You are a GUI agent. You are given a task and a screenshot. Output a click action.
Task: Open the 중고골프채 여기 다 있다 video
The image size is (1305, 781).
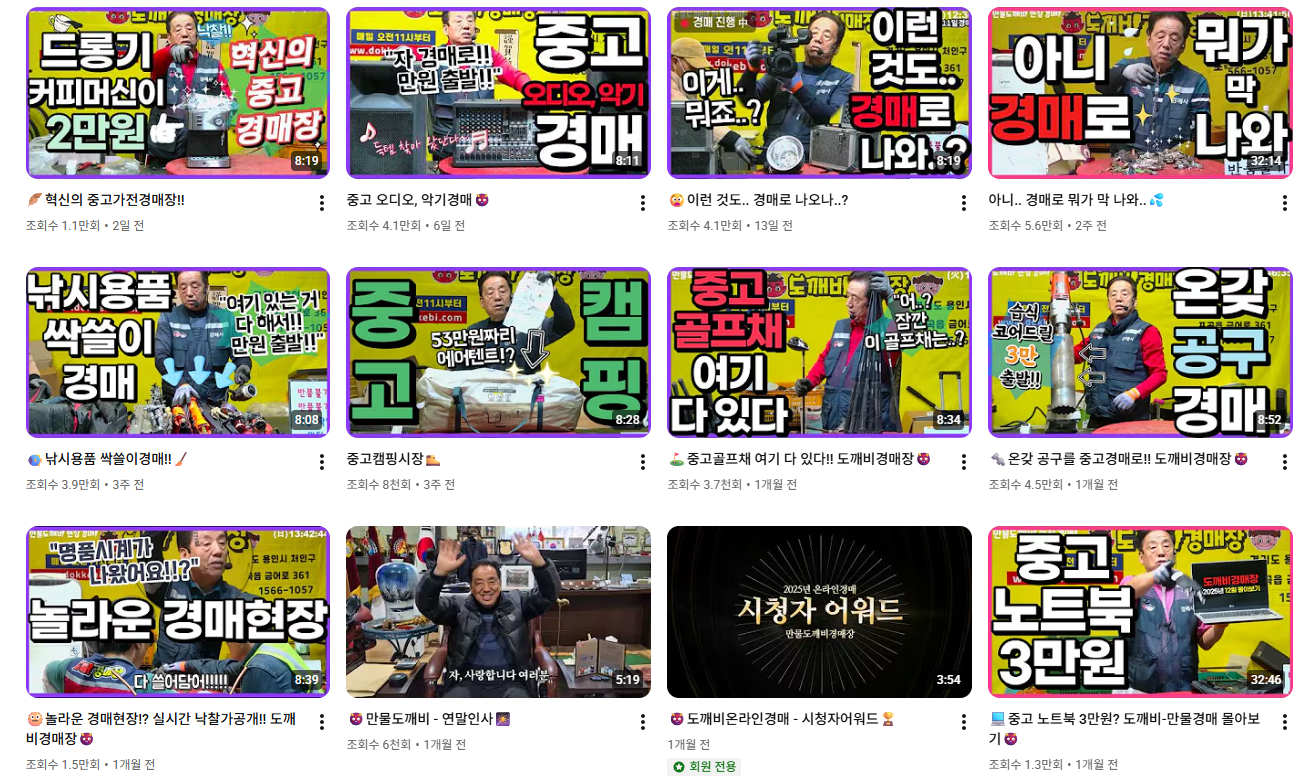[x=819, y=352]
